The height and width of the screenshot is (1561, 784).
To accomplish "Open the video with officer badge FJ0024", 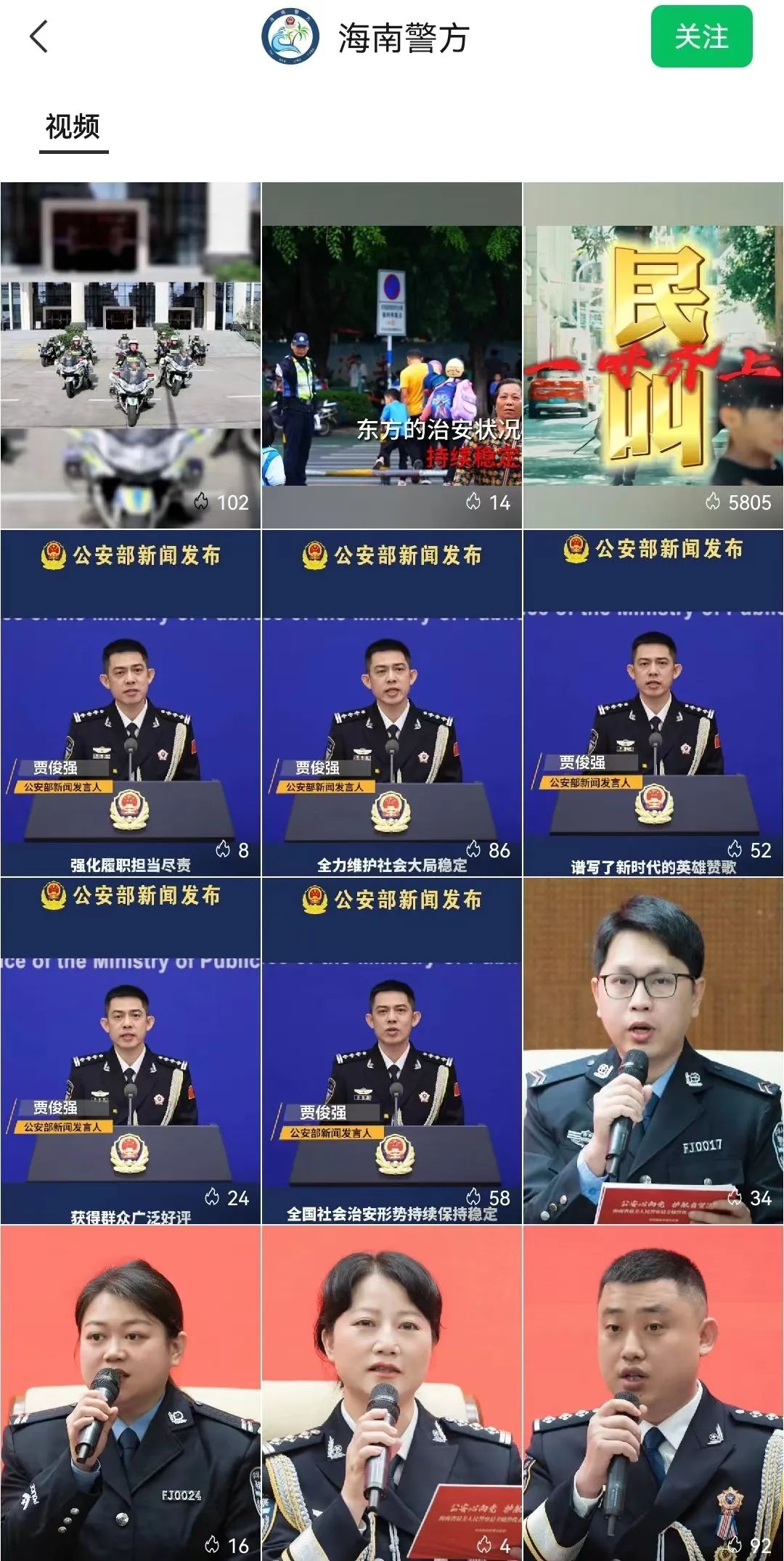I will tap(131, 1393).
